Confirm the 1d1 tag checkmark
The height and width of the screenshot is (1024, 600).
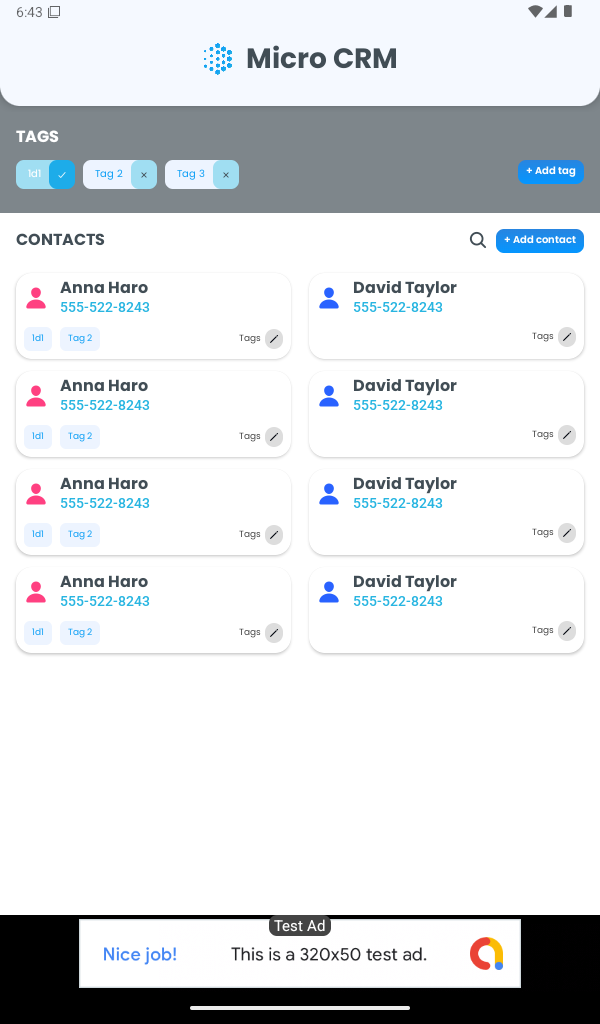(x=62, y=175)
